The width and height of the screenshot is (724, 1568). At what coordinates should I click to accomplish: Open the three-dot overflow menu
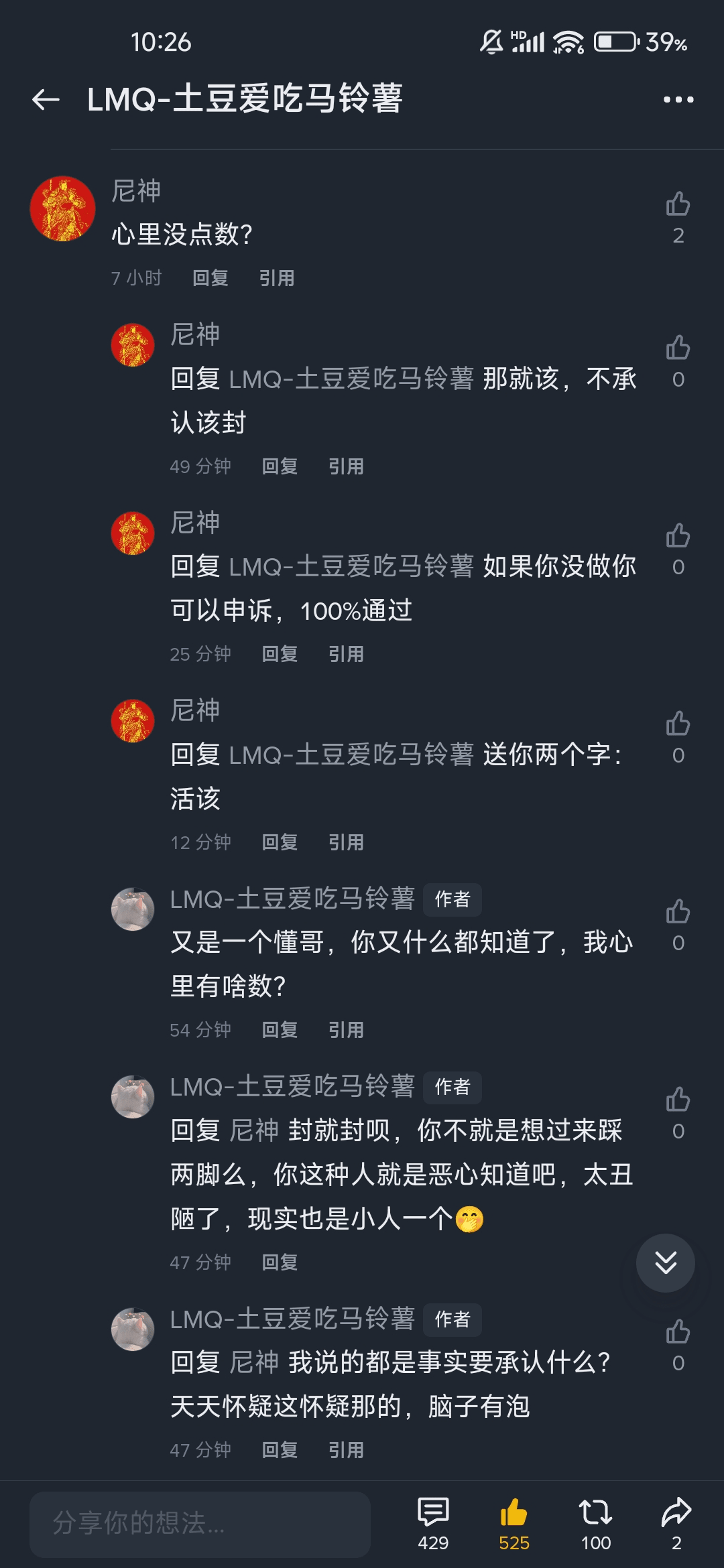coord(678,100)
